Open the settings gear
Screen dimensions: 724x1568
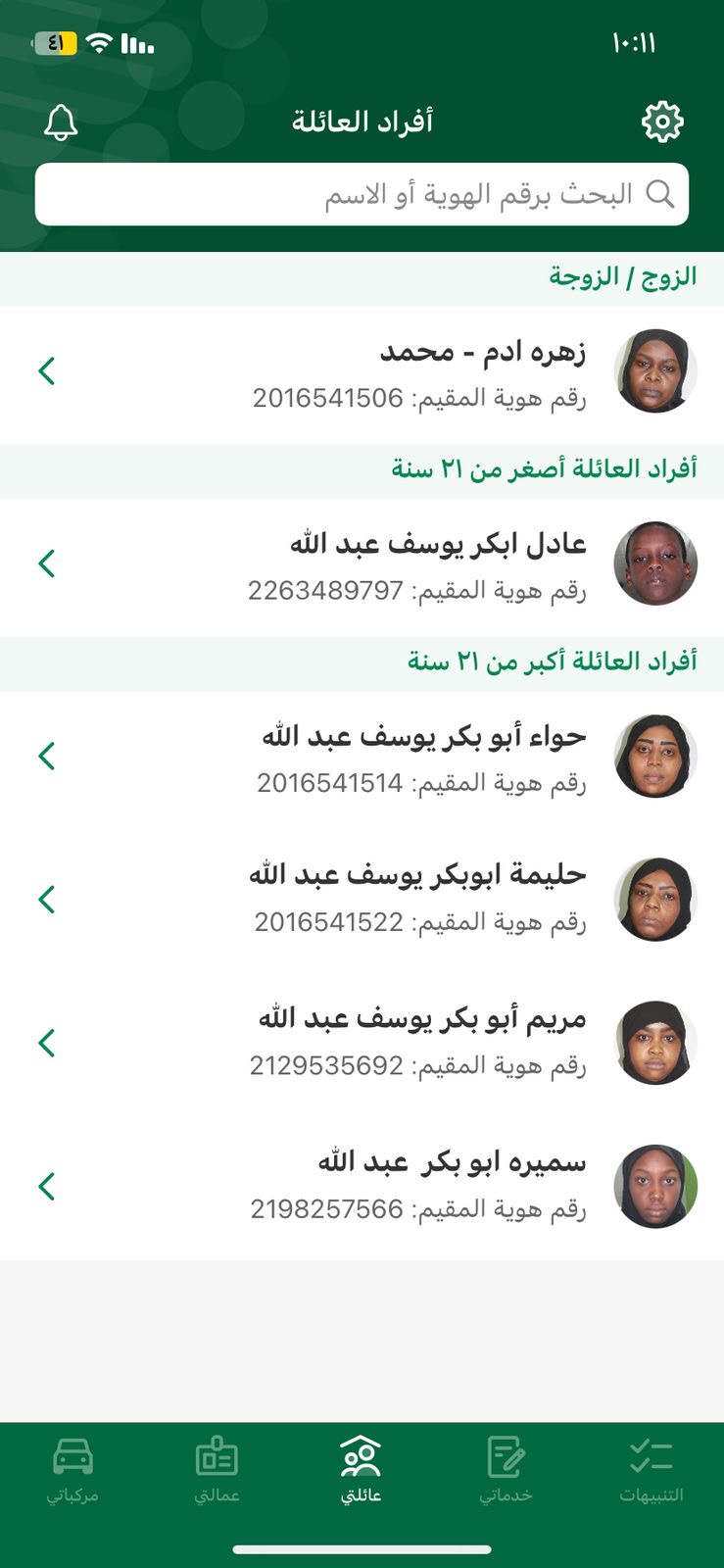tap(662, 122)
